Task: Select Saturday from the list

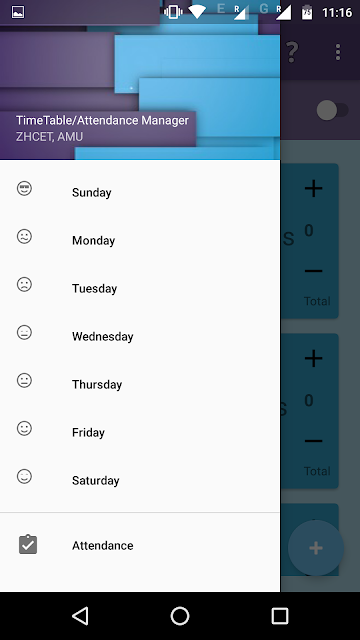Action: [140, 480]
